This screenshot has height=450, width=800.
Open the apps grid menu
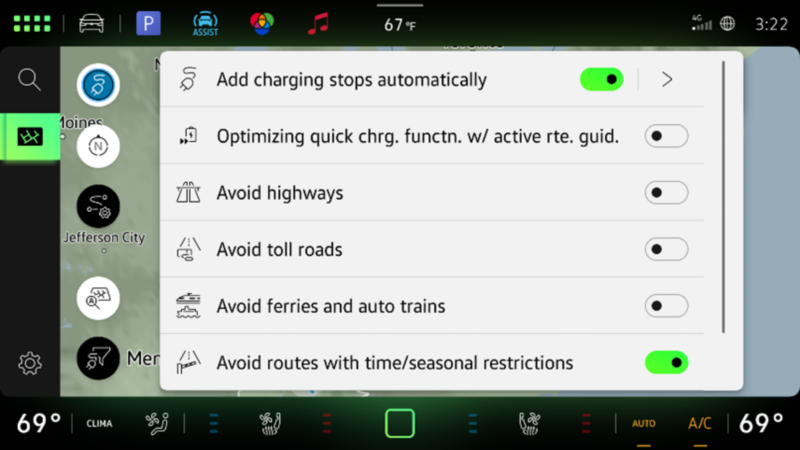point(31,23)
